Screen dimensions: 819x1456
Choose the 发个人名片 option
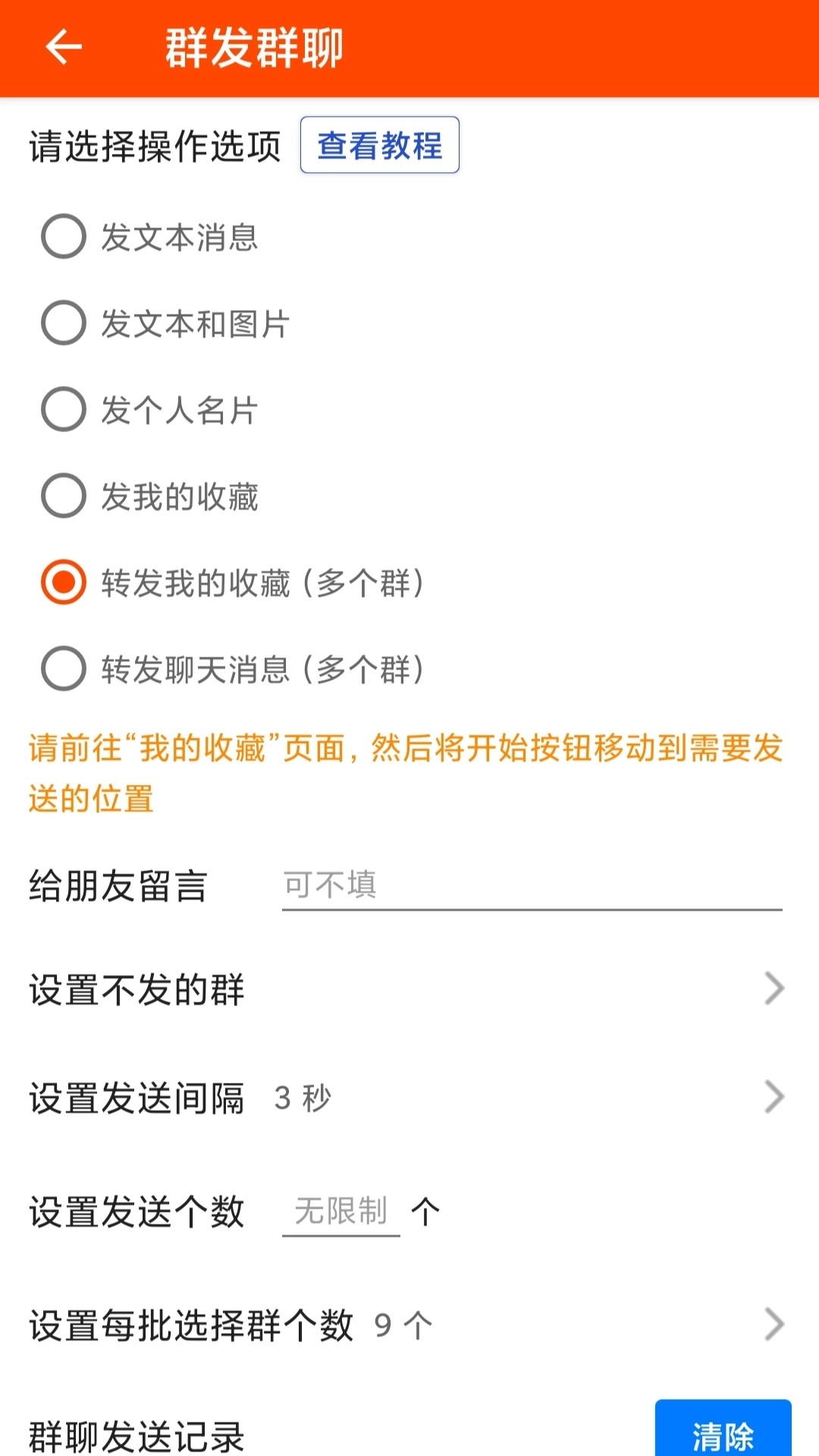coord(64,410)
